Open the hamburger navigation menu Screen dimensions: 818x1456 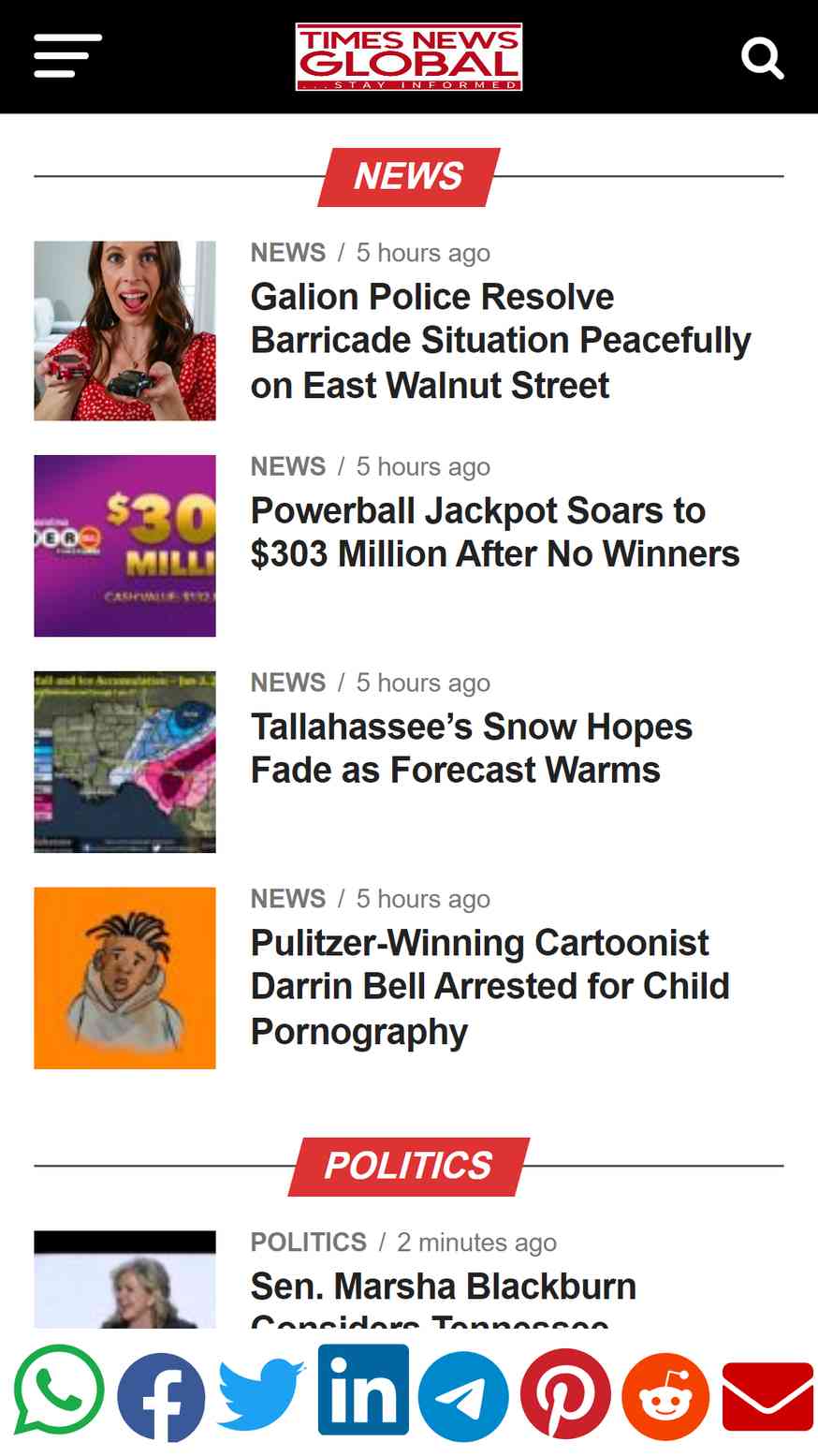(x=67, y=56)
